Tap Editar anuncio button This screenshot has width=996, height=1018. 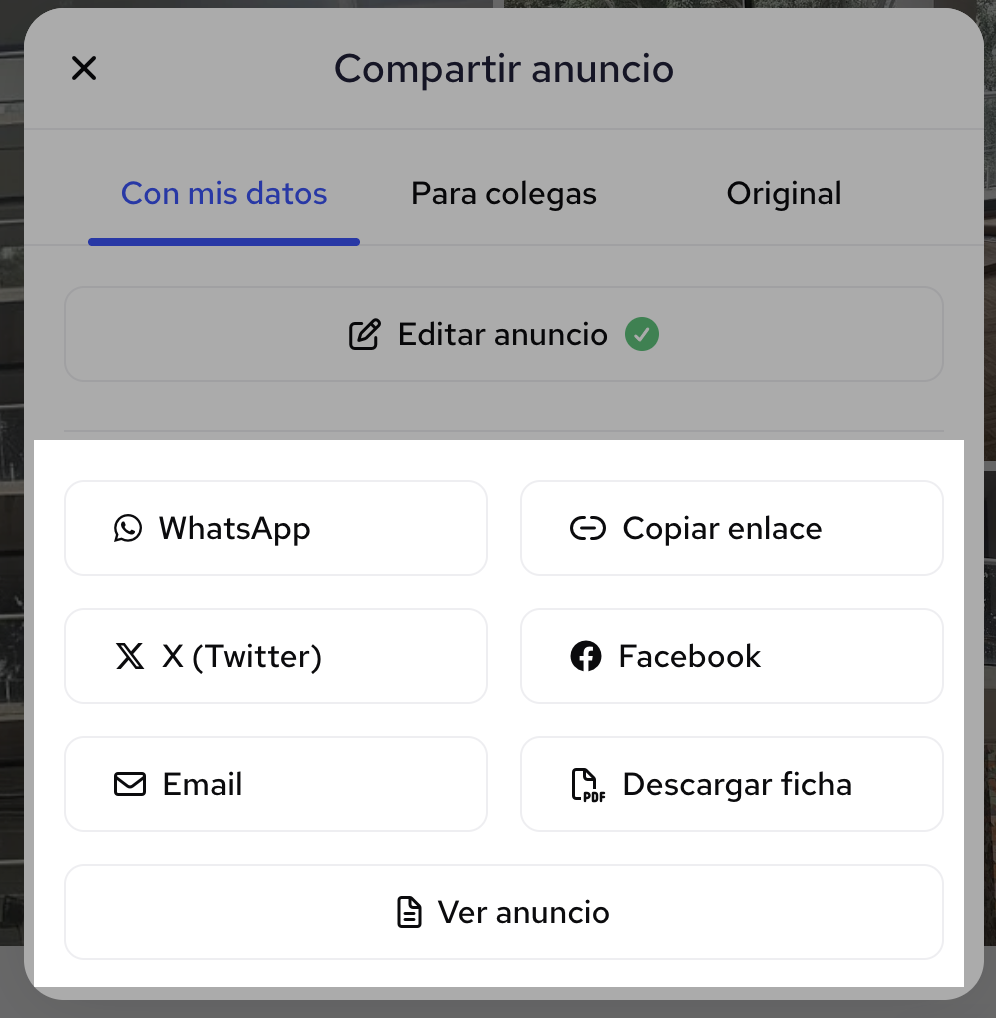(504, 334)
